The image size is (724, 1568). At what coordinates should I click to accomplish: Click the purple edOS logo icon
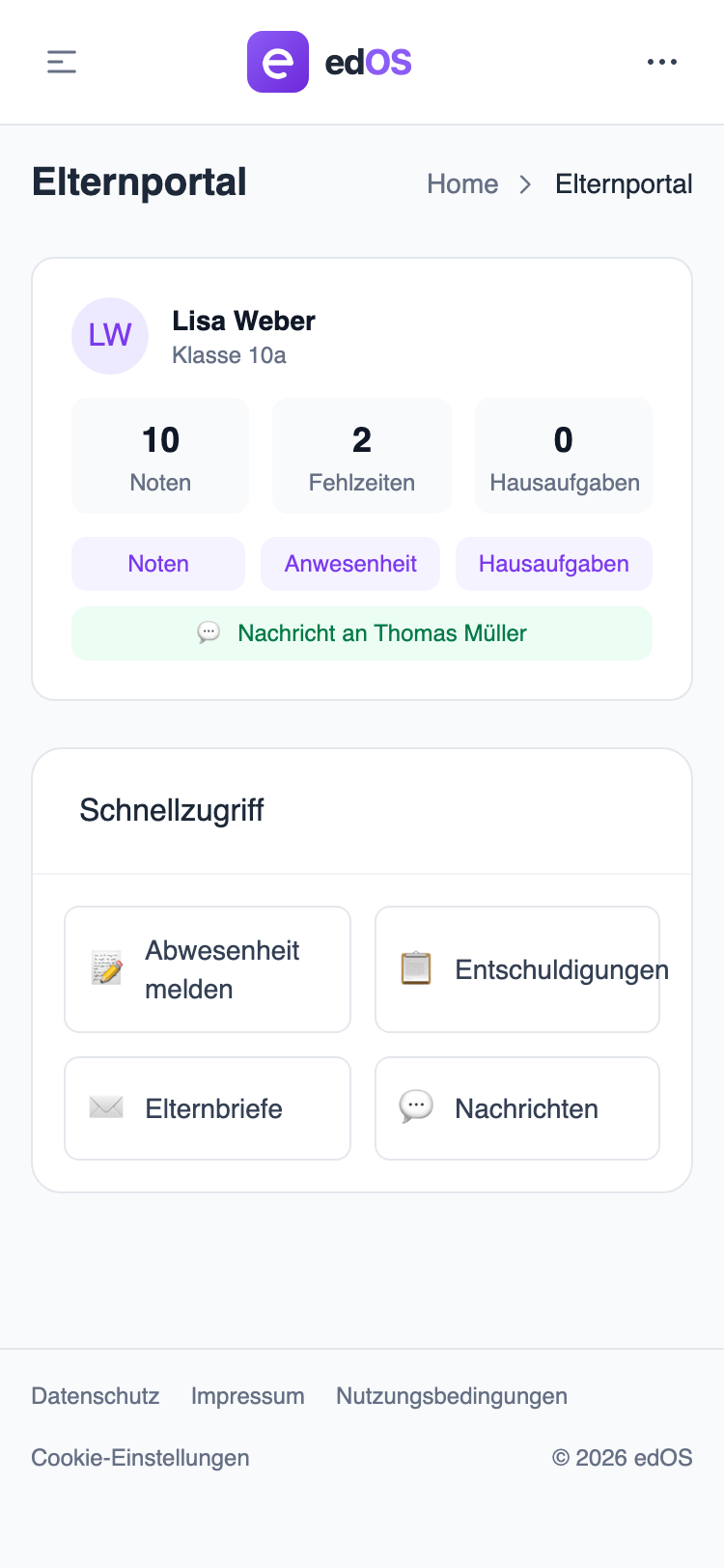278,62
